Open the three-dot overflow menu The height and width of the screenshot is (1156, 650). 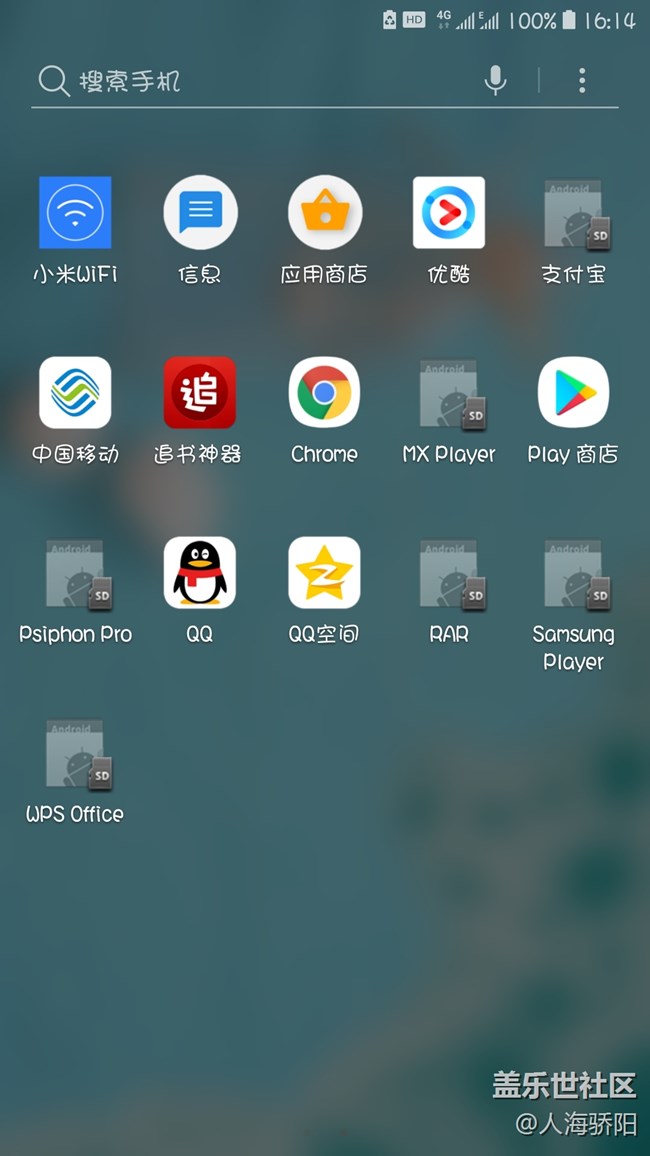(x=582, y=80)
